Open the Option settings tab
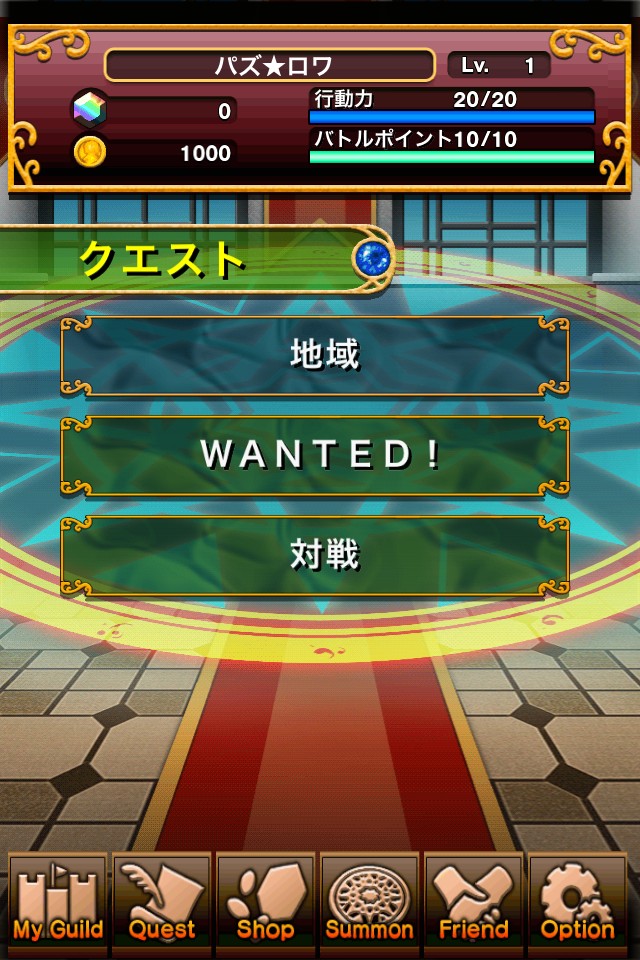This screenshot has height=960, width=640. (x=578, y=903)
